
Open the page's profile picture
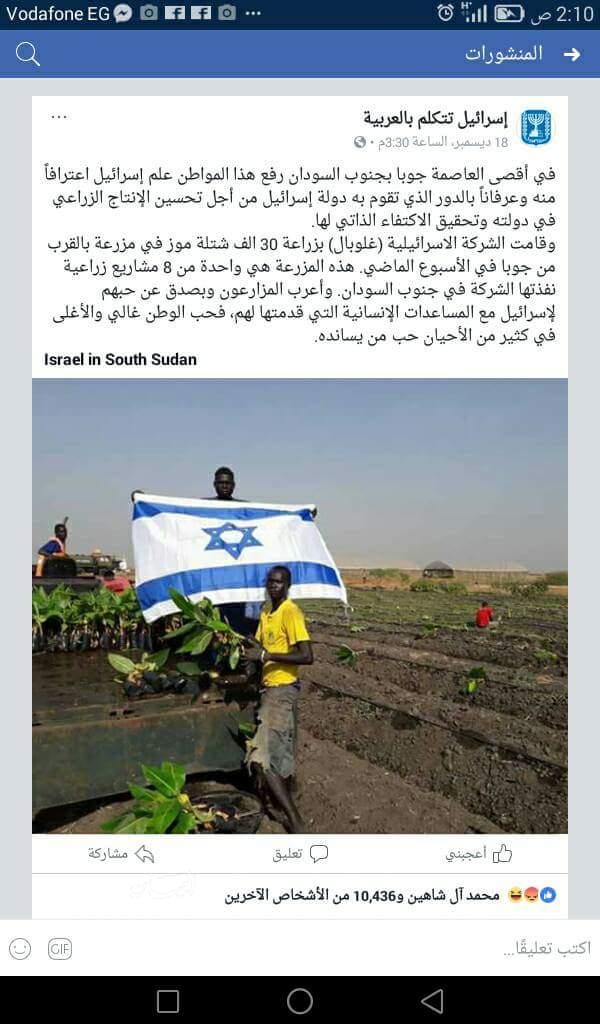tap(535, 127)
